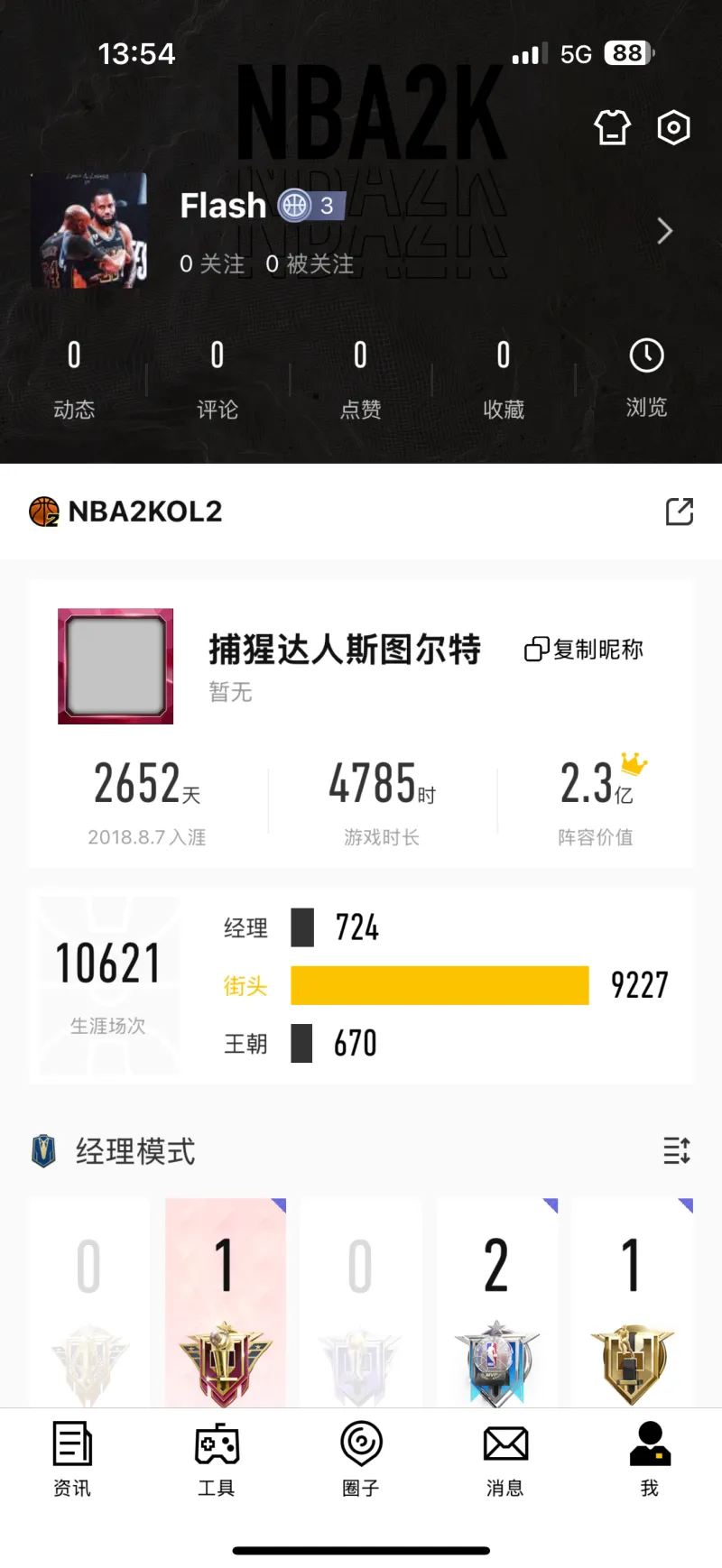Open Flash's profile avatar
Screen dimensions: 722x1568
[x=89, y=231]
